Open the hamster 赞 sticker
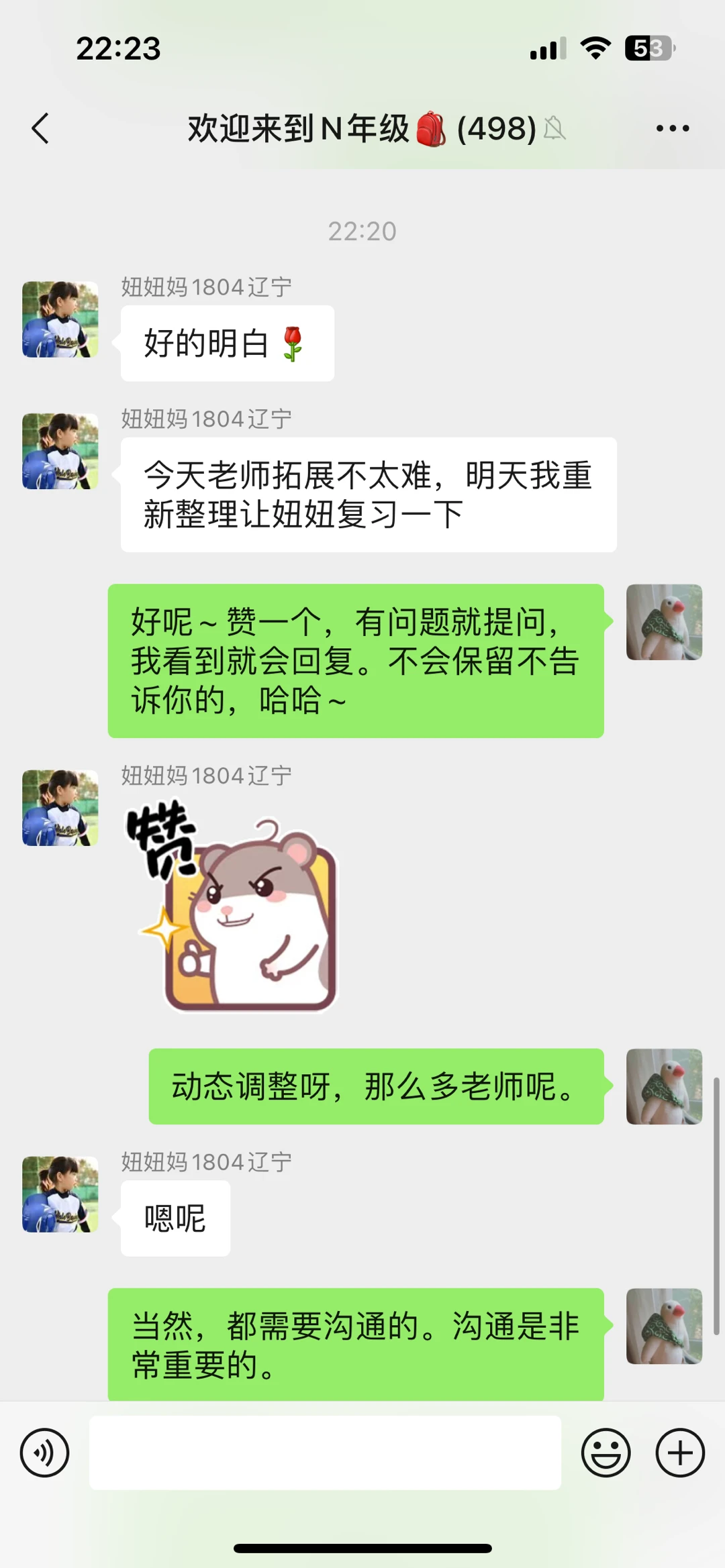Image resolution: width=725 pixels, height=1568 pixels. point(235,906)
